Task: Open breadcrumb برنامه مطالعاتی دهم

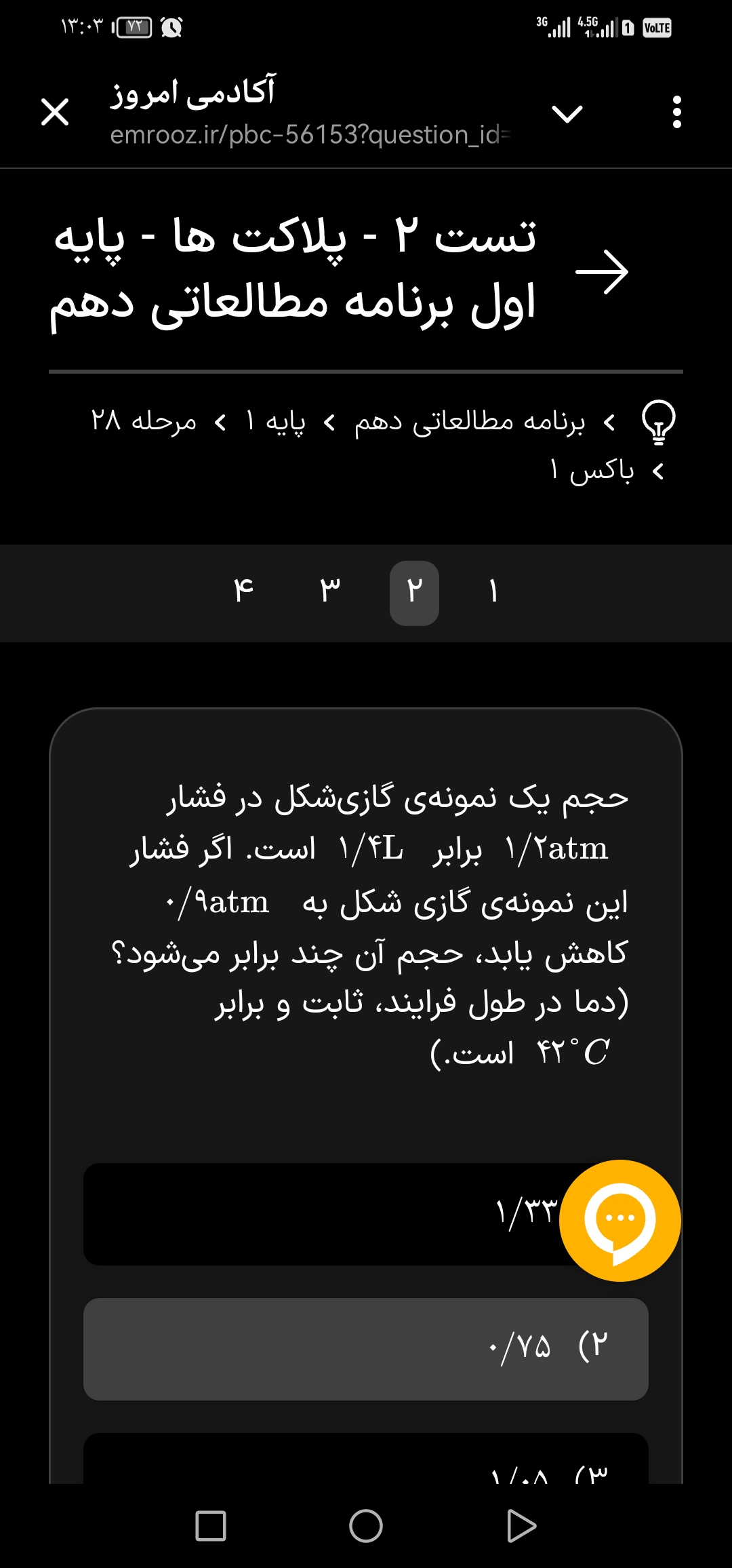Action: pos(469,422)
